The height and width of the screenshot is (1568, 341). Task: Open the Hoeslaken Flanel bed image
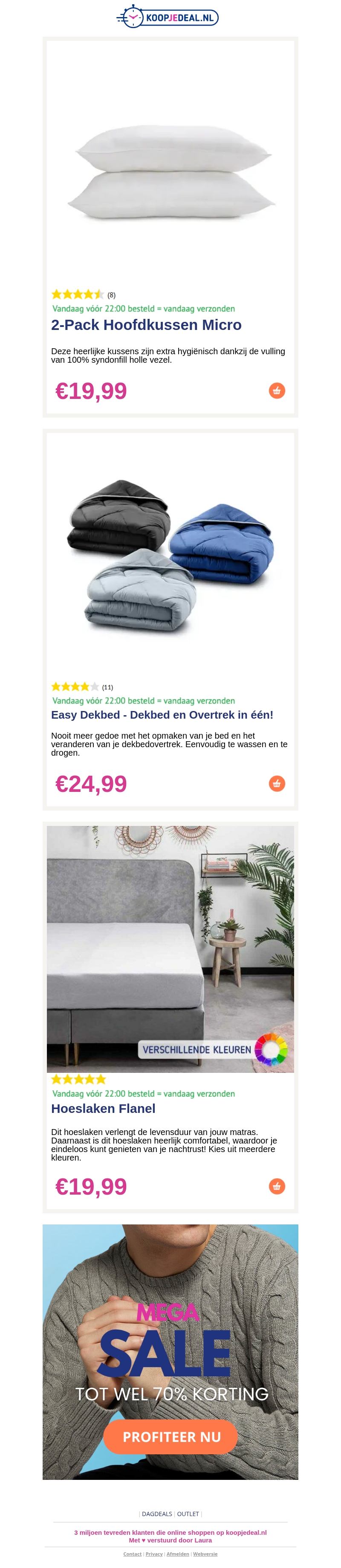[x=170, y=949]
